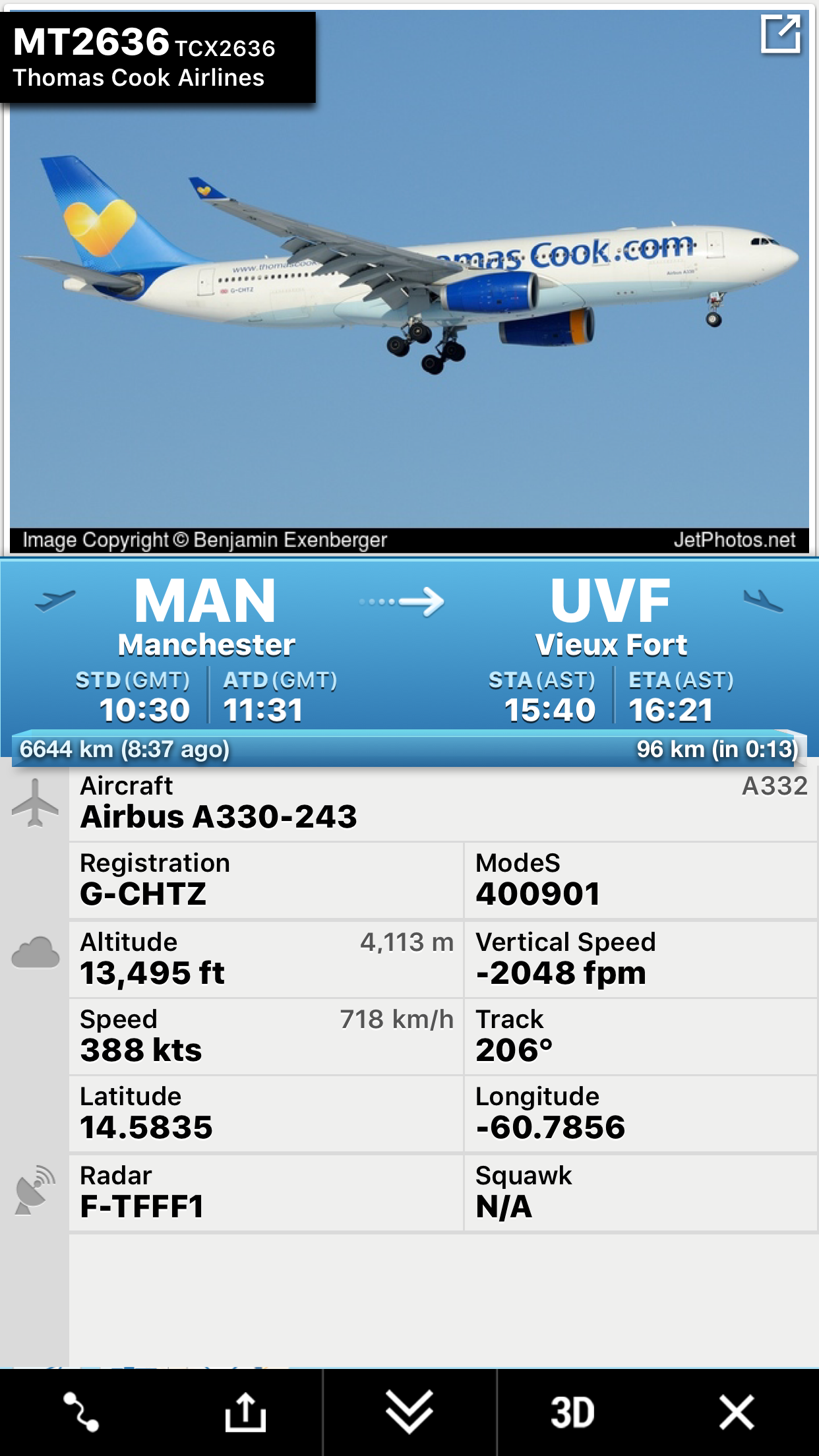Open the aircraft photo in external view
819x1456 pixels.
(780, 34)
